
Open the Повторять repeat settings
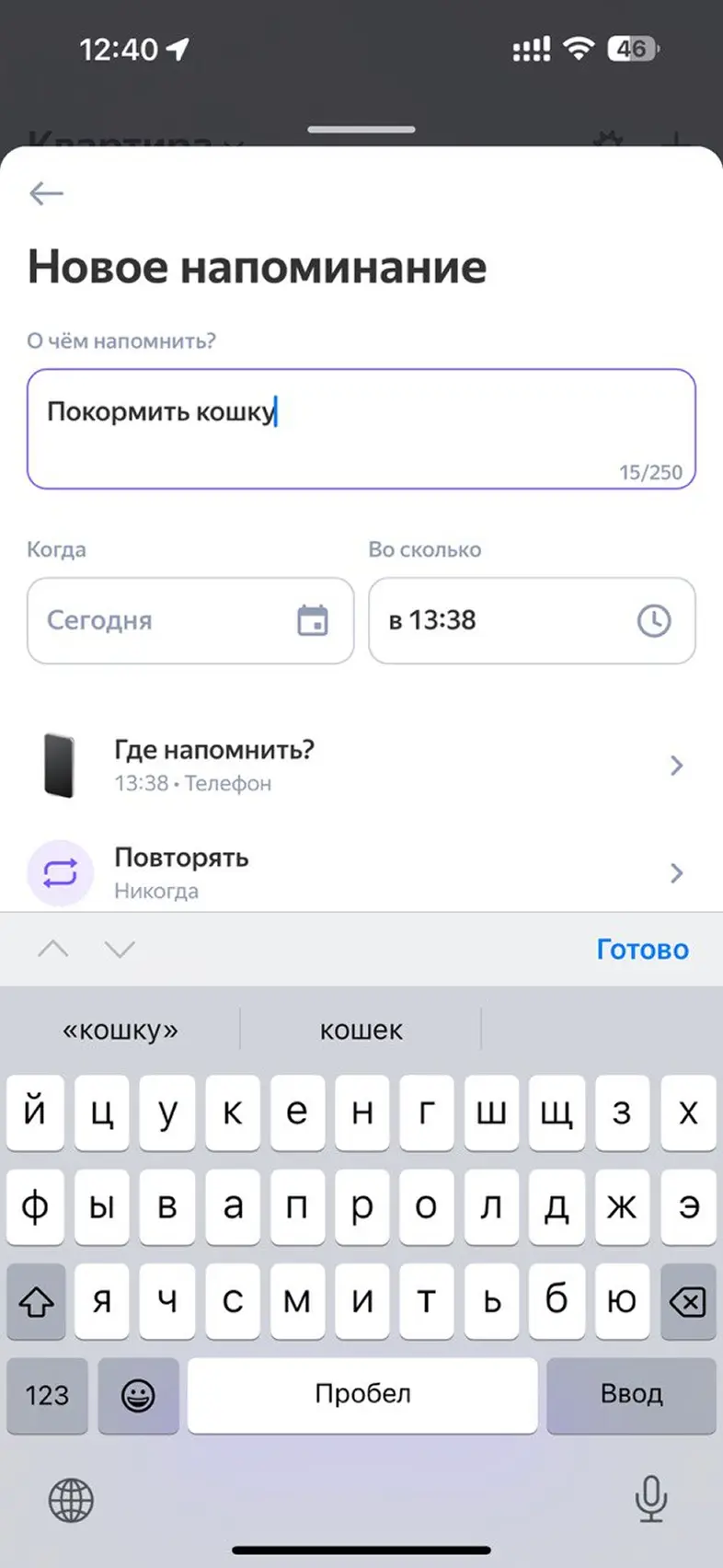click(x=361, y=872)
